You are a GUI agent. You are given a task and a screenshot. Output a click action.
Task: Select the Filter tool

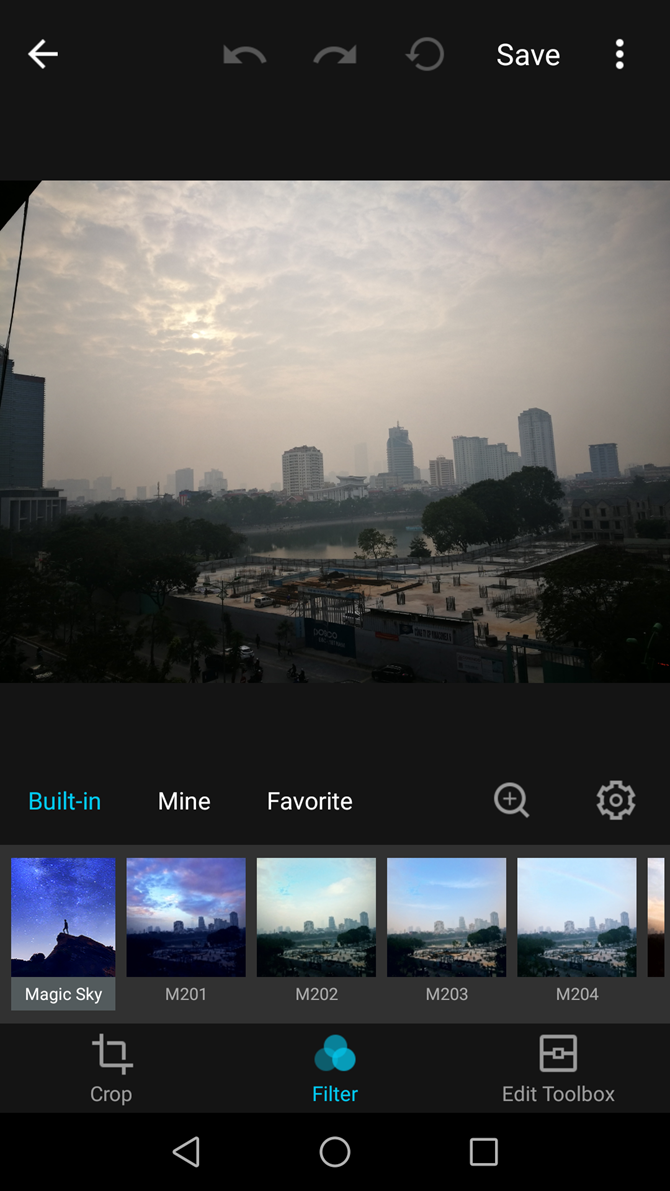click(335, 1069)
